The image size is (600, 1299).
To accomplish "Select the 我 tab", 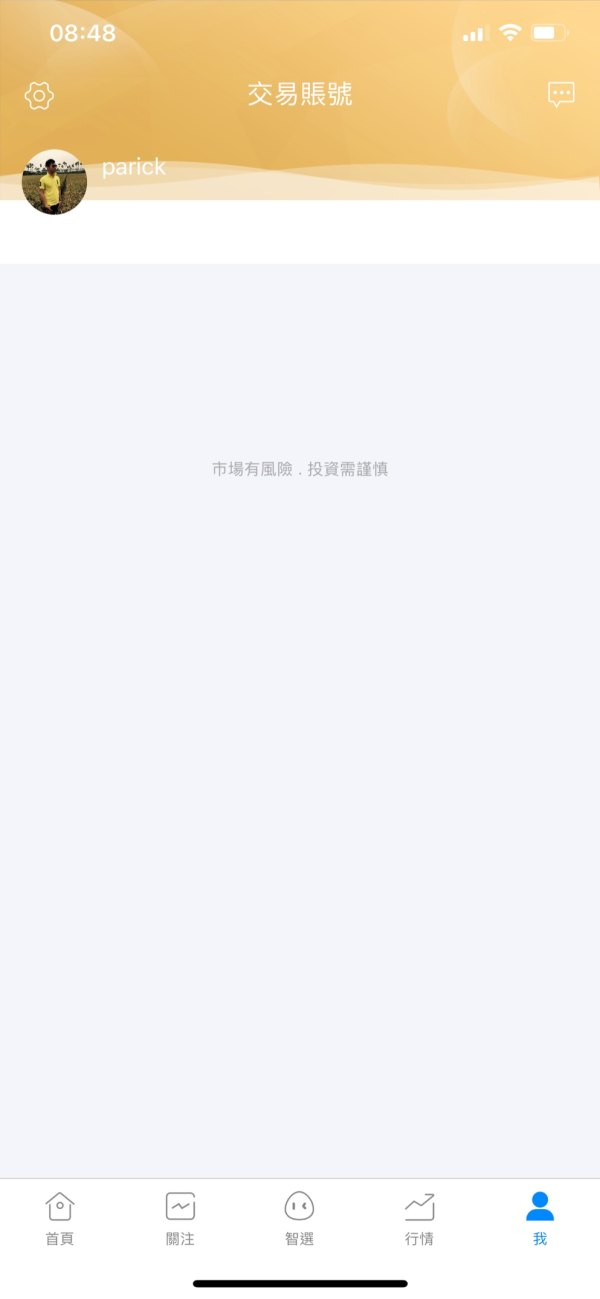I will pos(540,1218).
